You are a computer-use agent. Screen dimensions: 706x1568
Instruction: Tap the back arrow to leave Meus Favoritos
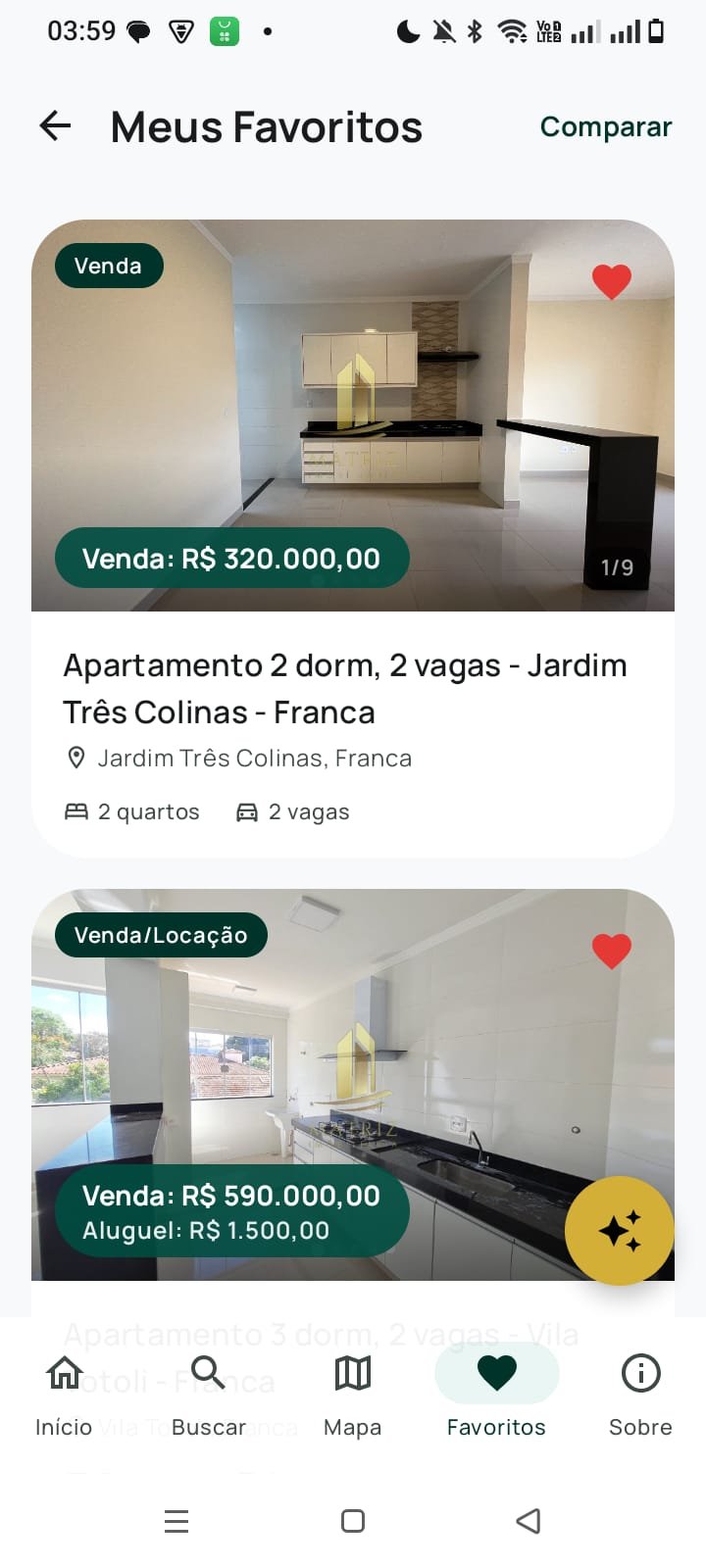(x=54, y=125)
